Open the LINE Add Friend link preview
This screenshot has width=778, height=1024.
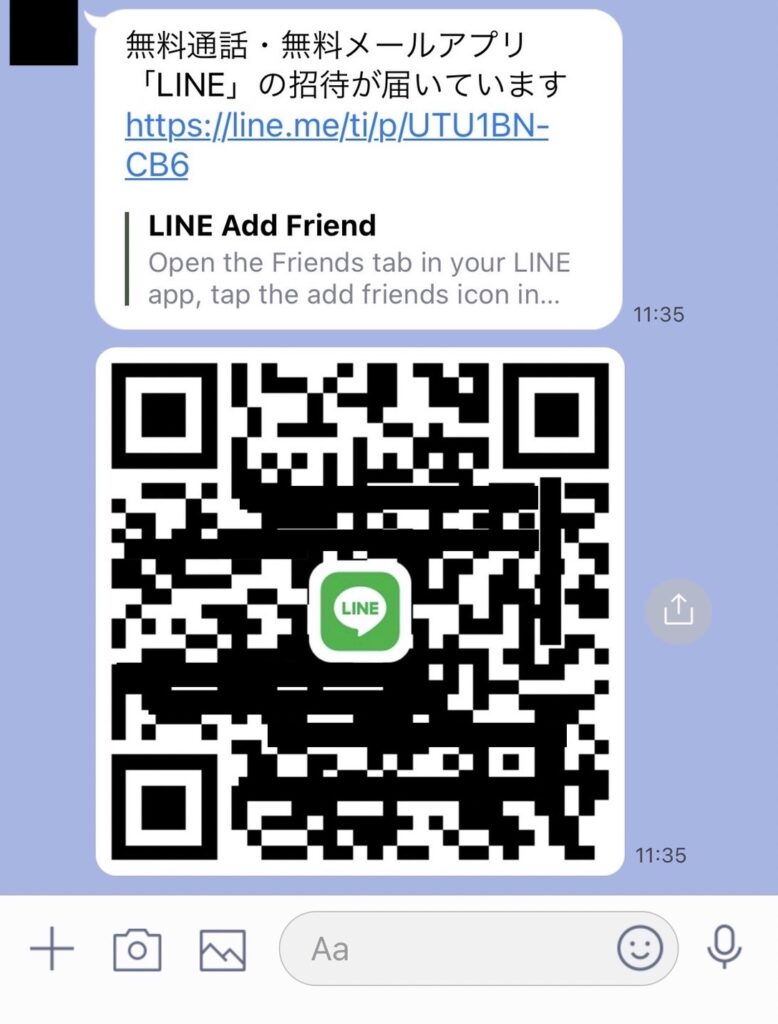(358, 259)
